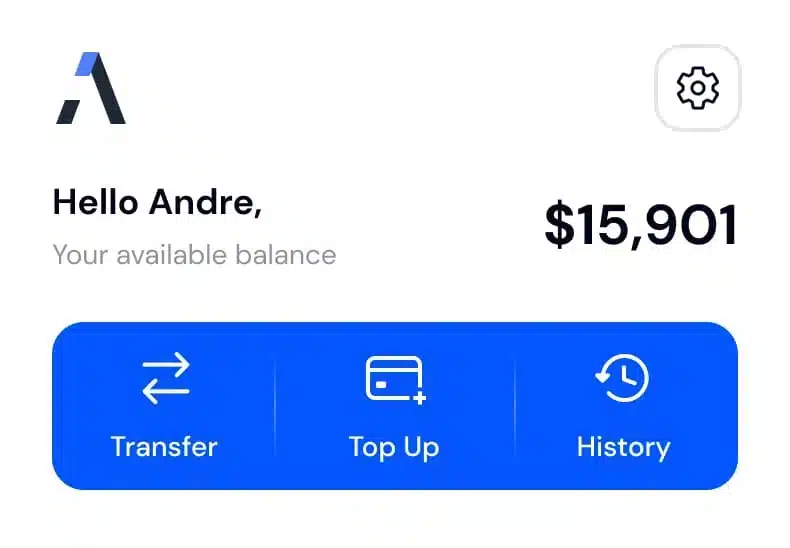Viewport: 790px width, 548px height.
Task: Open transaction History
Action: 623,405
